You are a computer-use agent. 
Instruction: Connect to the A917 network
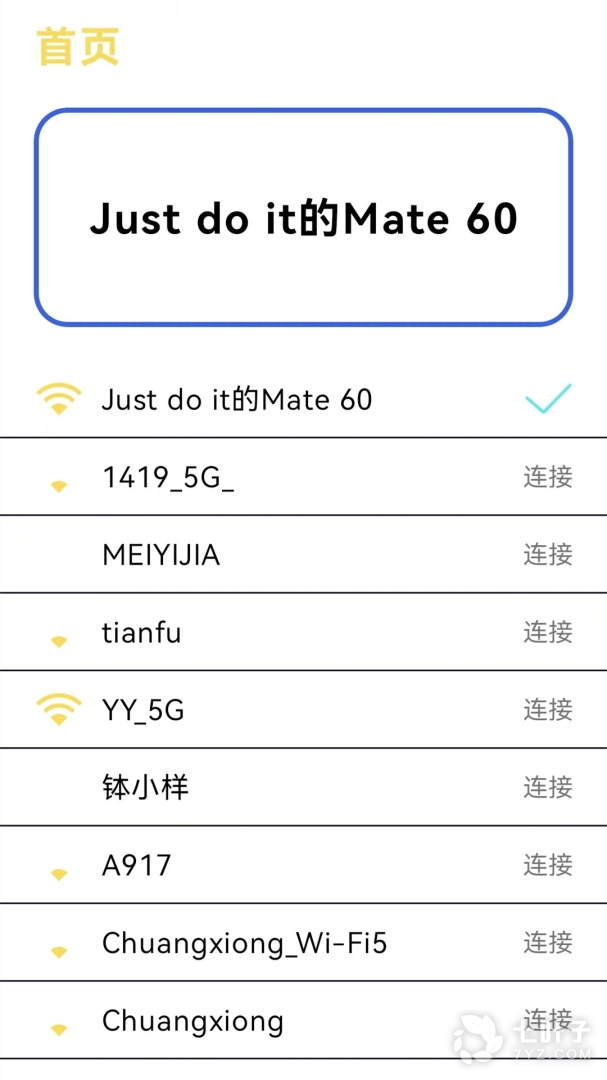(547, 865)
